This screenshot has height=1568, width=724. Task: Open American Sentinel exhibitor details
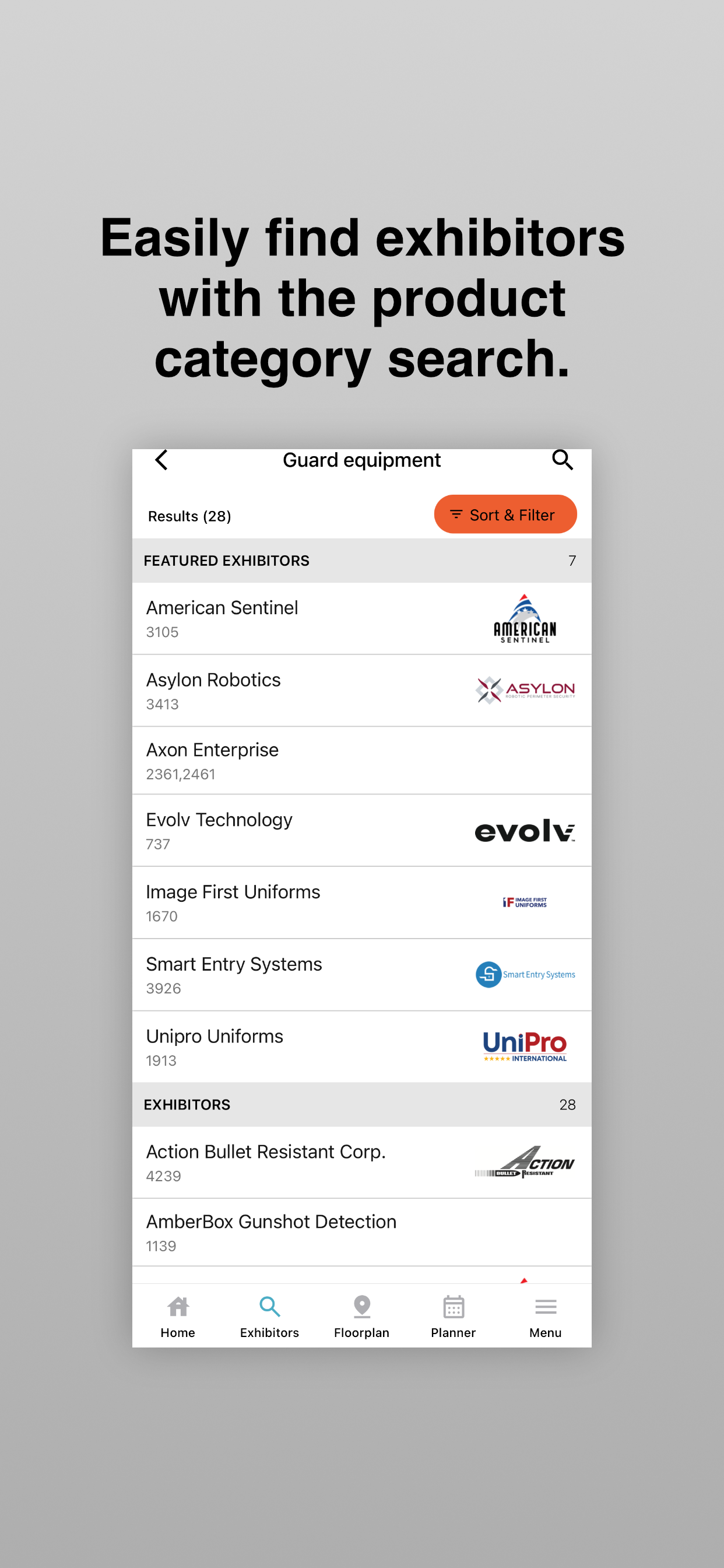(361, 617)
